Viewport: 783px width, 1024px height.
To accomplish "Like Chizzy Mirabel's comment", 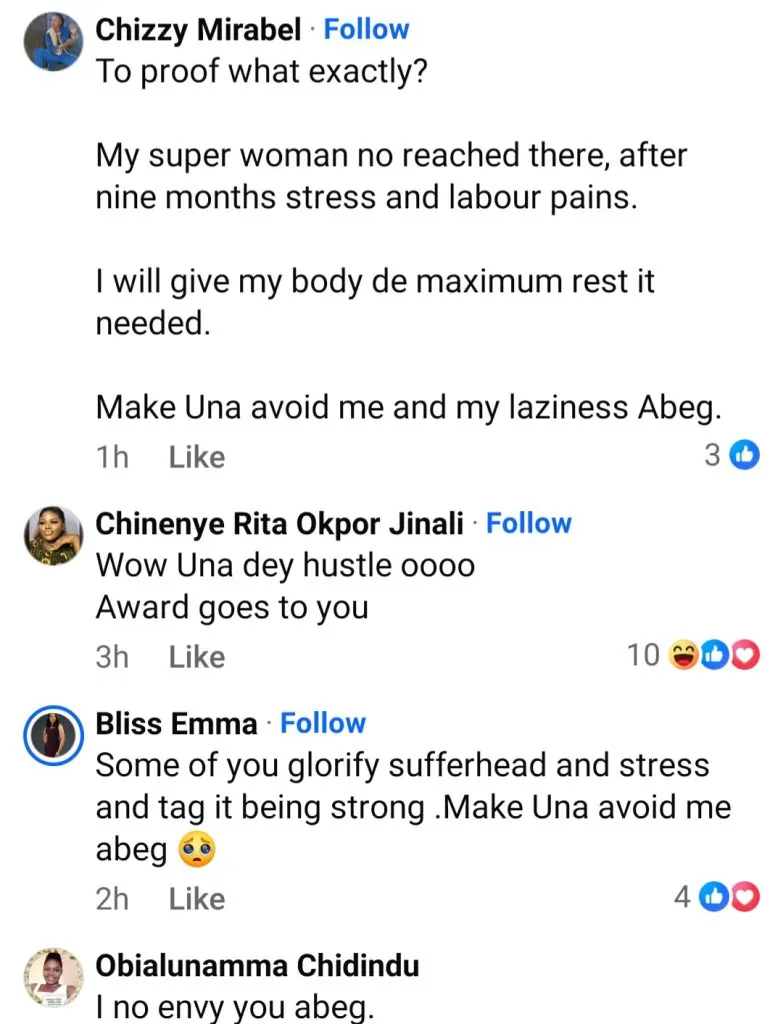I will (197, 457).
